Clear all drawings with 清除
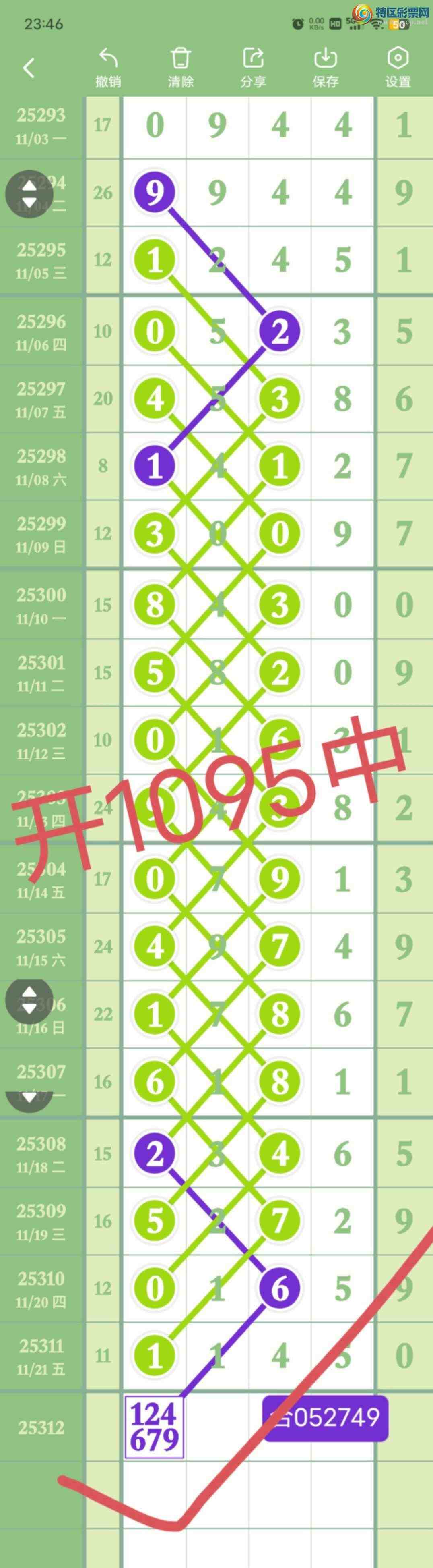The width and height of the screenshot is (433, 1568). (181, 67)
